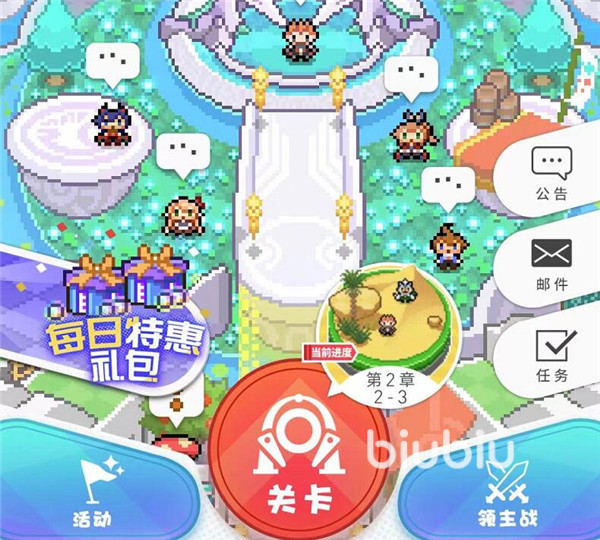Screen dimensions: 600x540
Task: Open the 公告 announcements panel
Action: 551,172
